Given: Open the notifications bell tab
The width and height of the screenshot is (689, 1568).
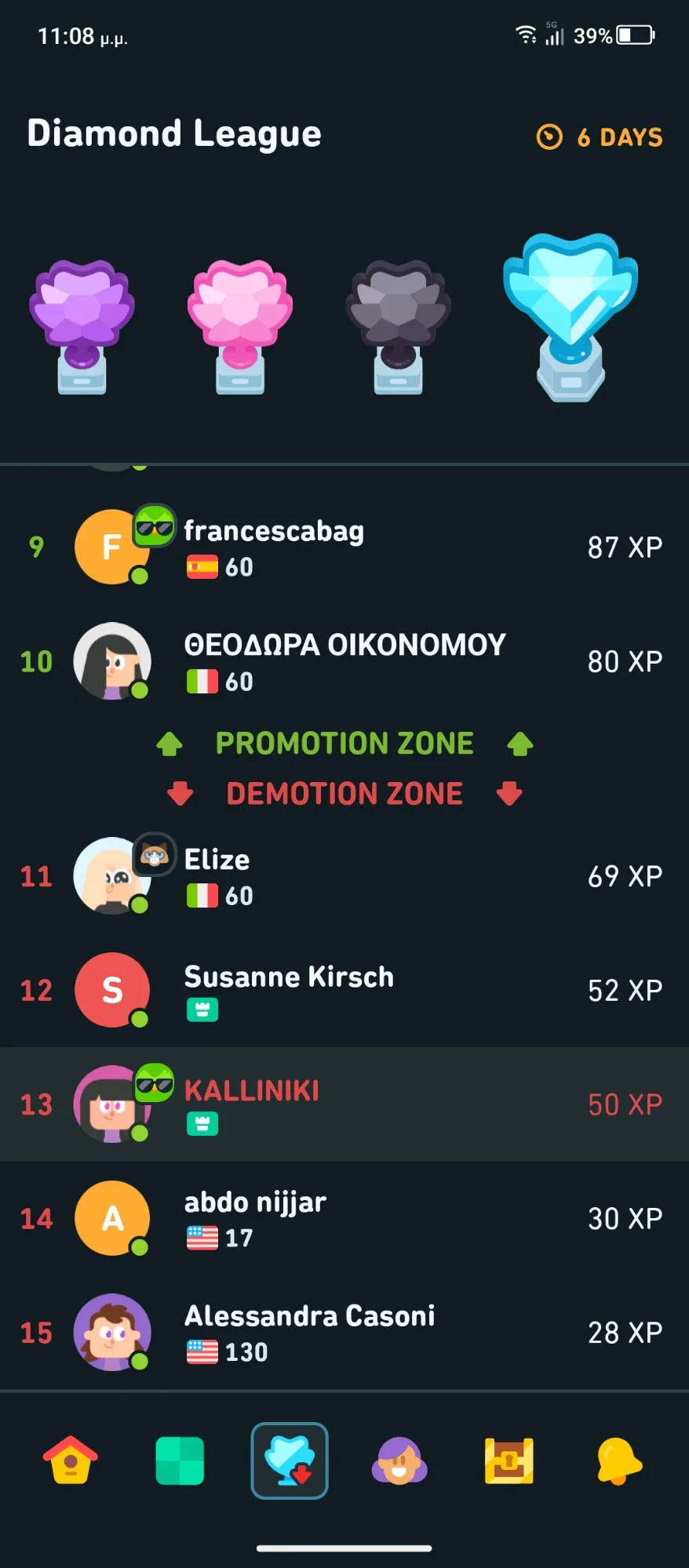Looking at the screenshot, I should (618, 1461).
